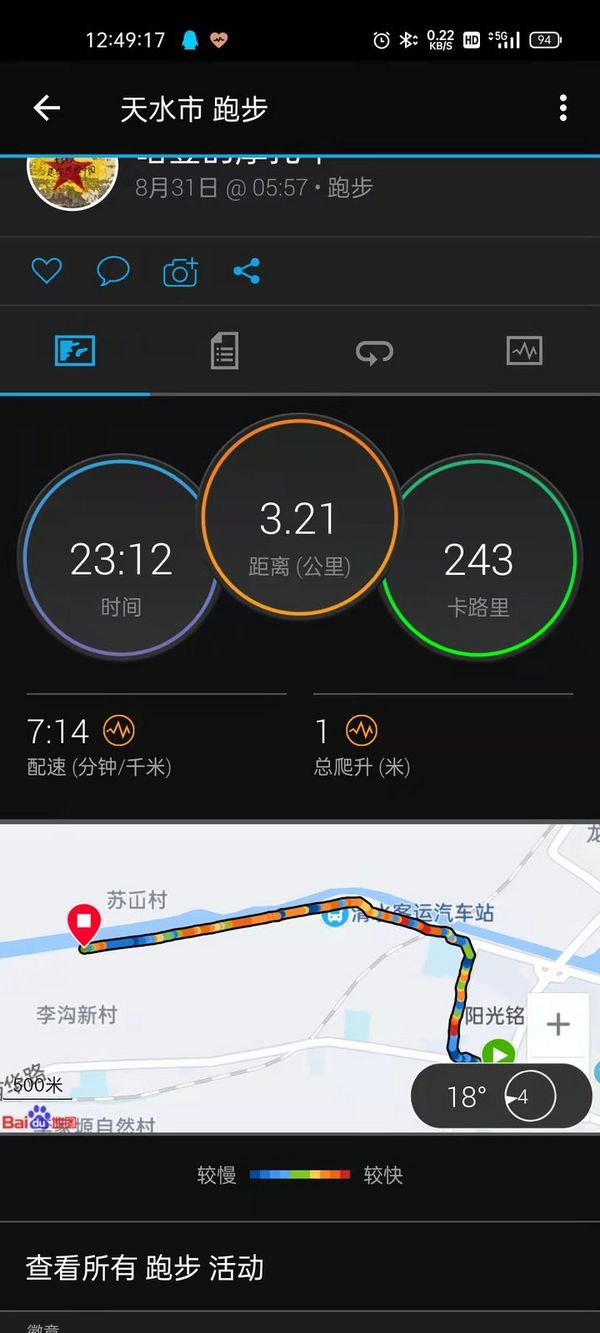Go back using the top-left arrow
Image resolution: width=600 pixels, height=1333 pixels.
47,108
